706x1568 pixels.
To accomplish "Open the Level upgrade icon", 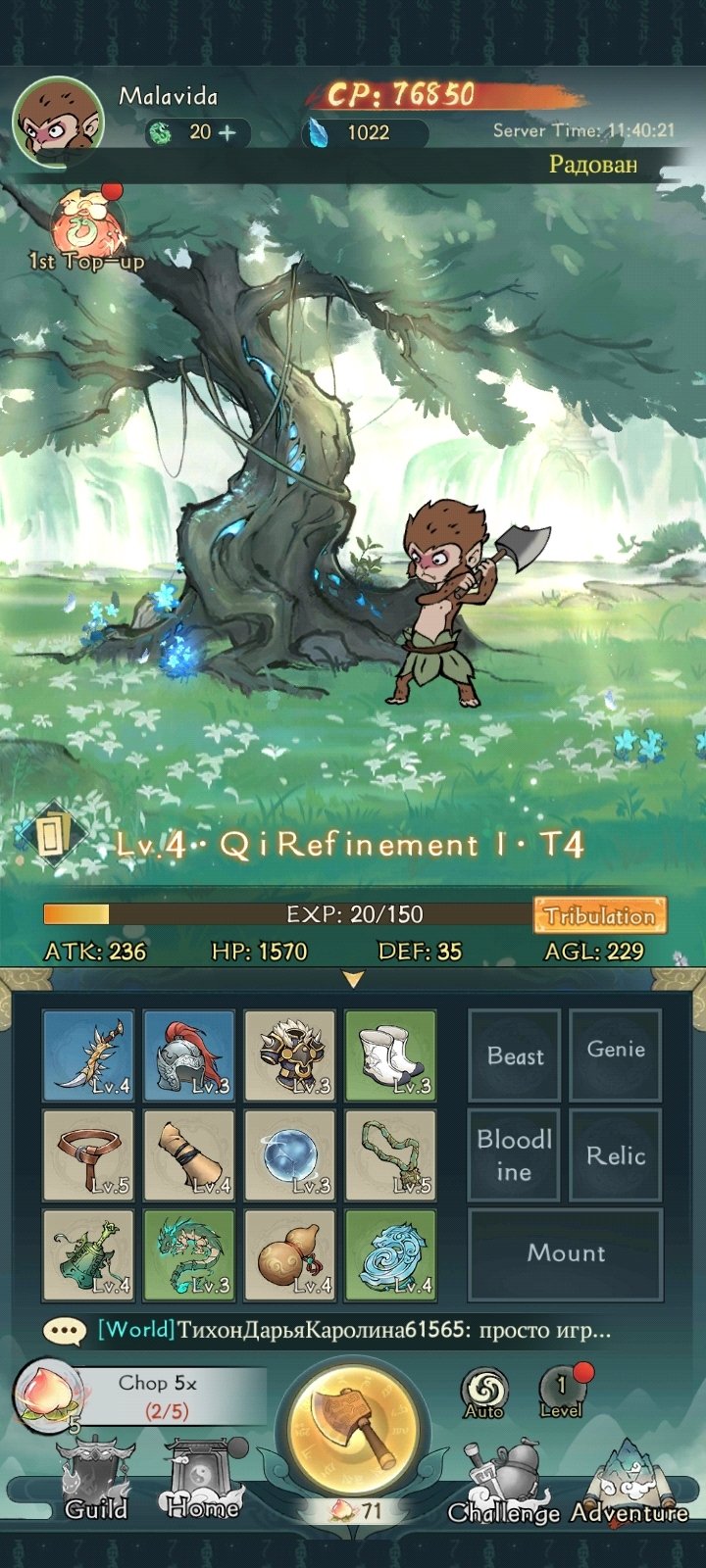I will (563, 1392).
